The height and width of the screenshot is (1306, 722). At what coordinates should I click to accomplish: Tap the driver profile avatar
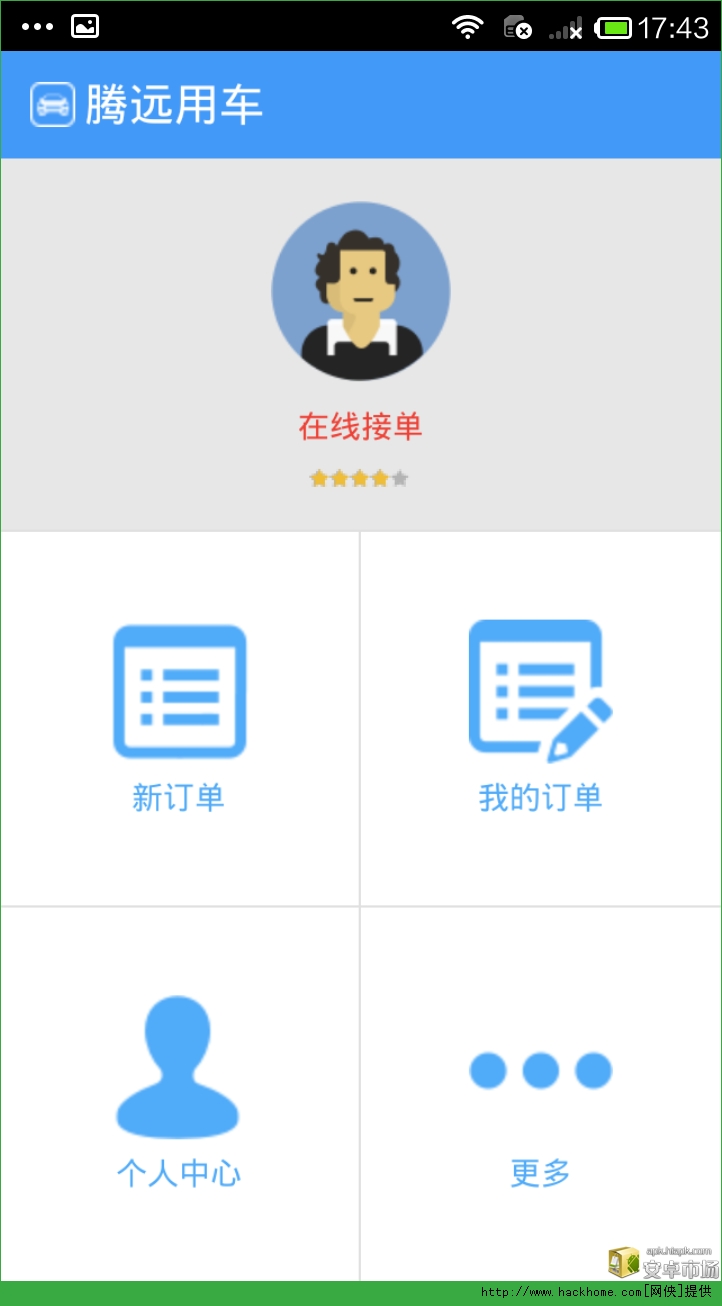(x=361, y=291)
